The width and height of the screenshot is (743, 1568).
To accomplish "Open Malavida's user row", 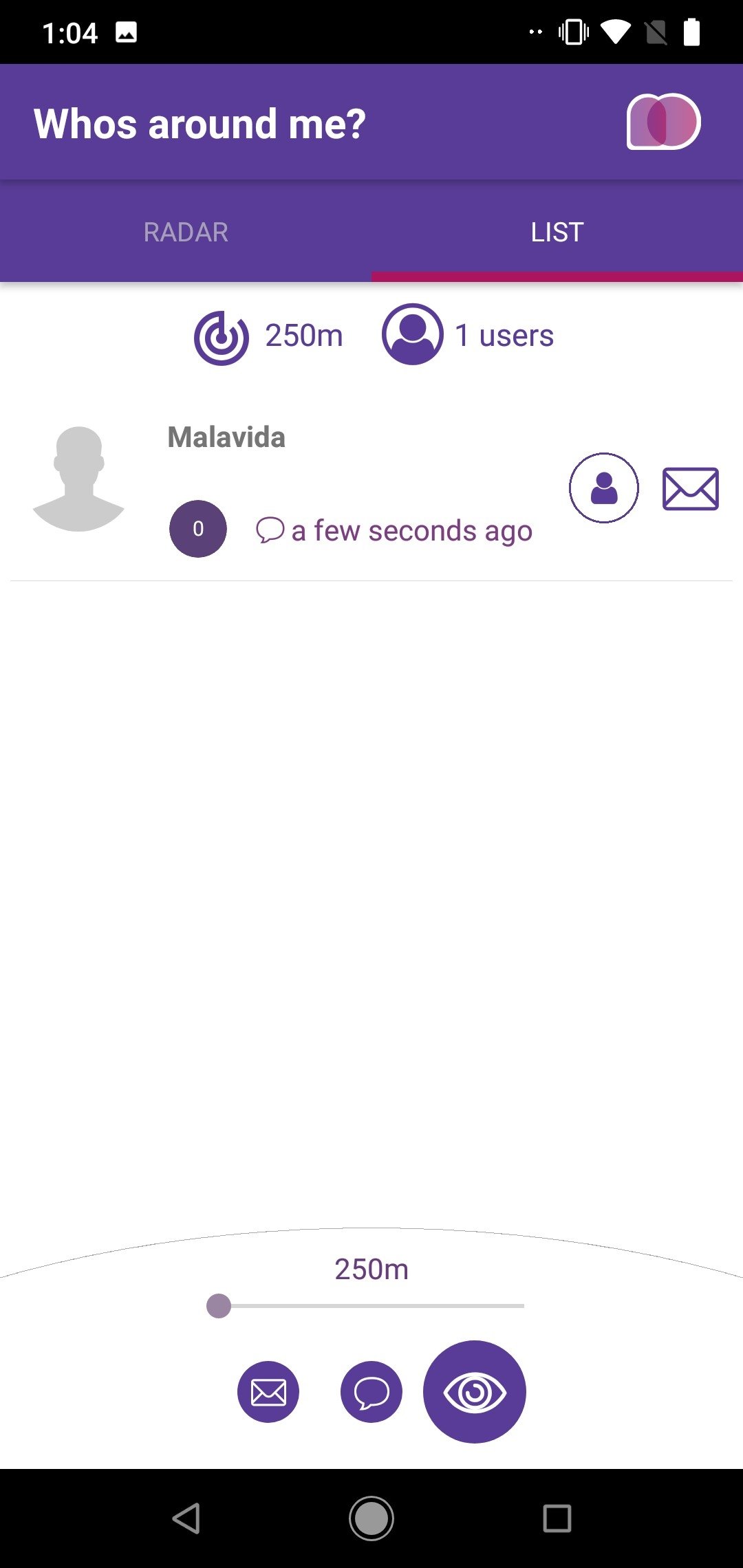I will 371,488.
